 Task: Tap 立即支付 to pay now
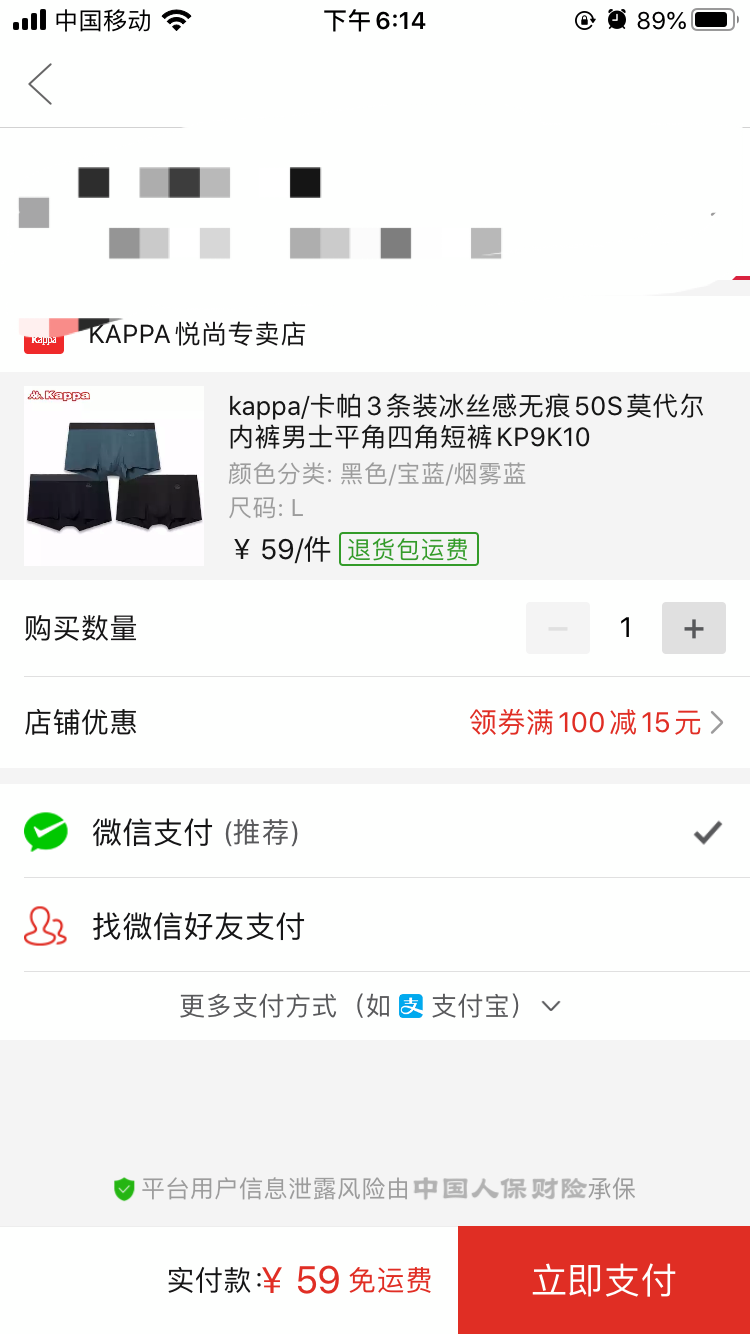coord(603,1281)
